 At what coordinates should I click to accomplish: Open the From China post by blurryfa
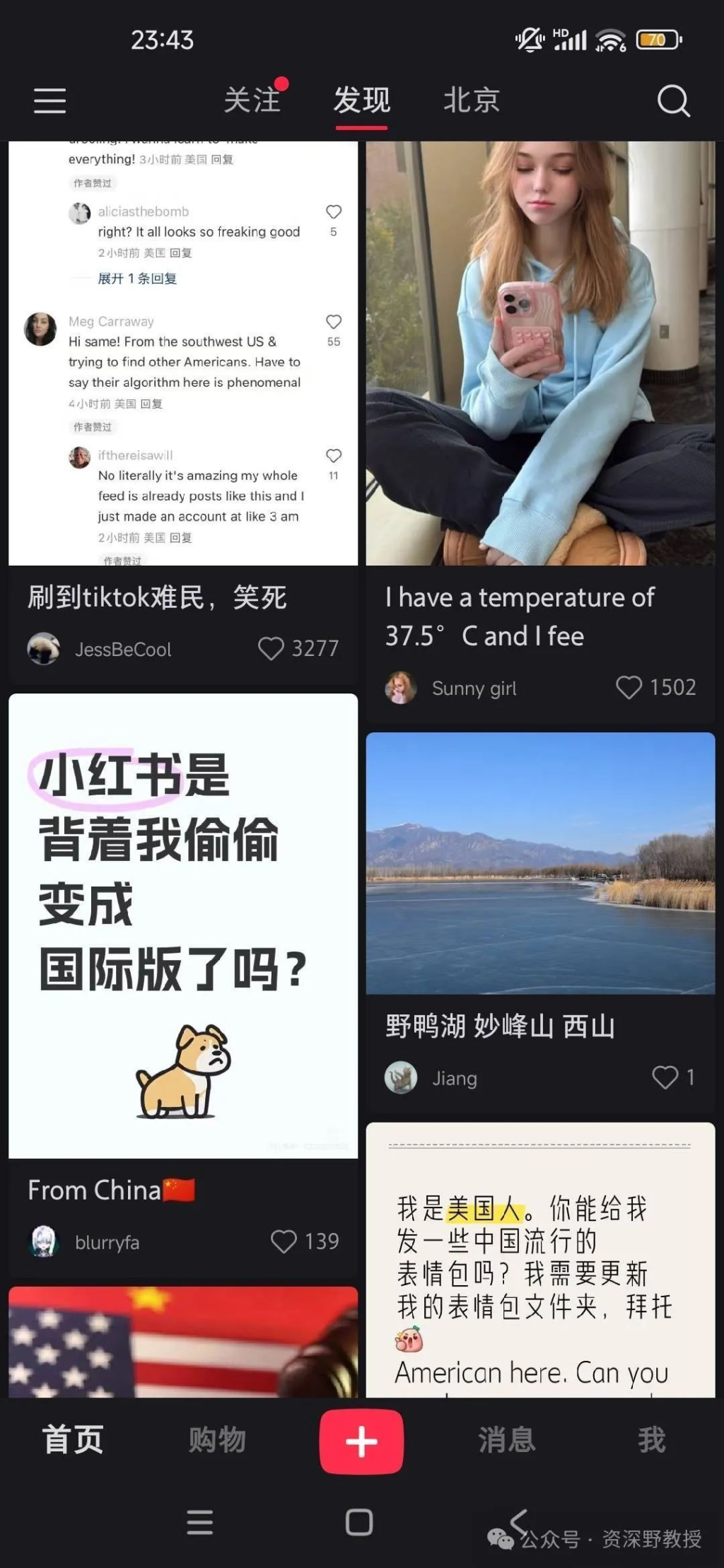pos(182,926)
